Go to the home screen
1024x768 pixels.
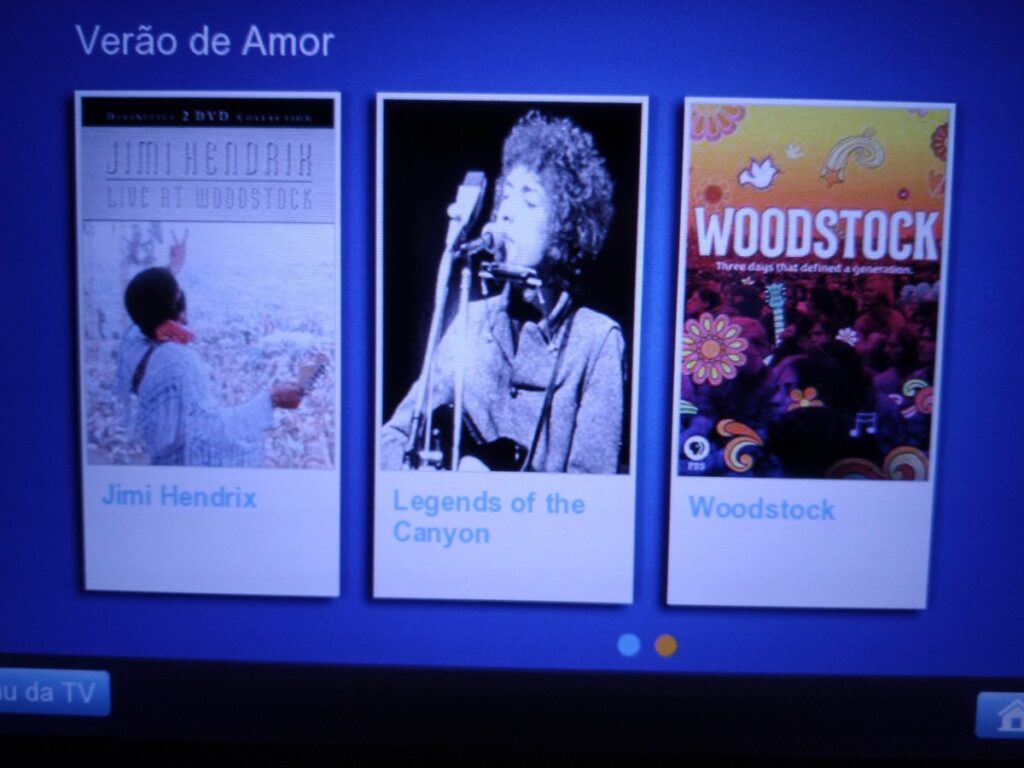[x=1004, y=715]
